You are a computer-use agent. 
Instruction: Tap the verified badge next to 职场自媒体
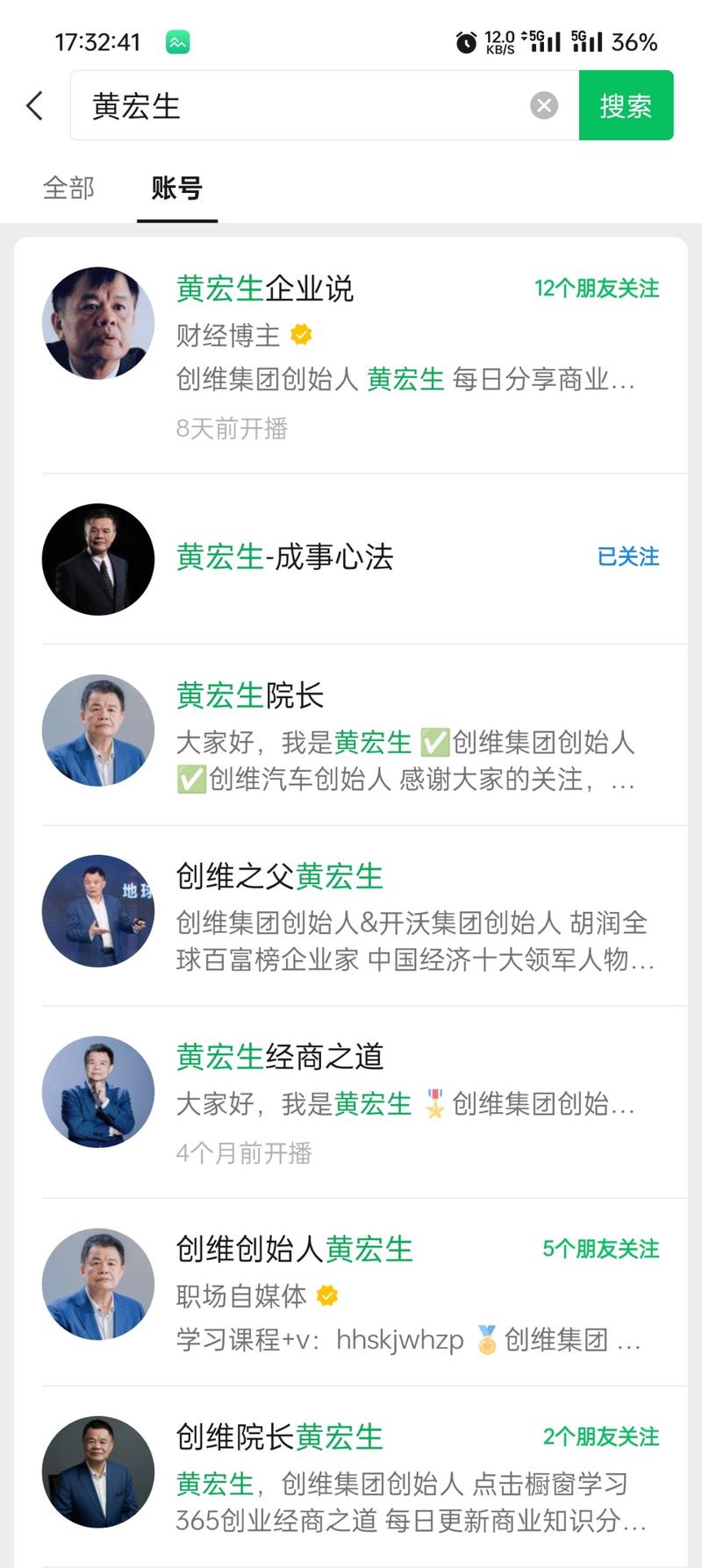coord(326,1294)
